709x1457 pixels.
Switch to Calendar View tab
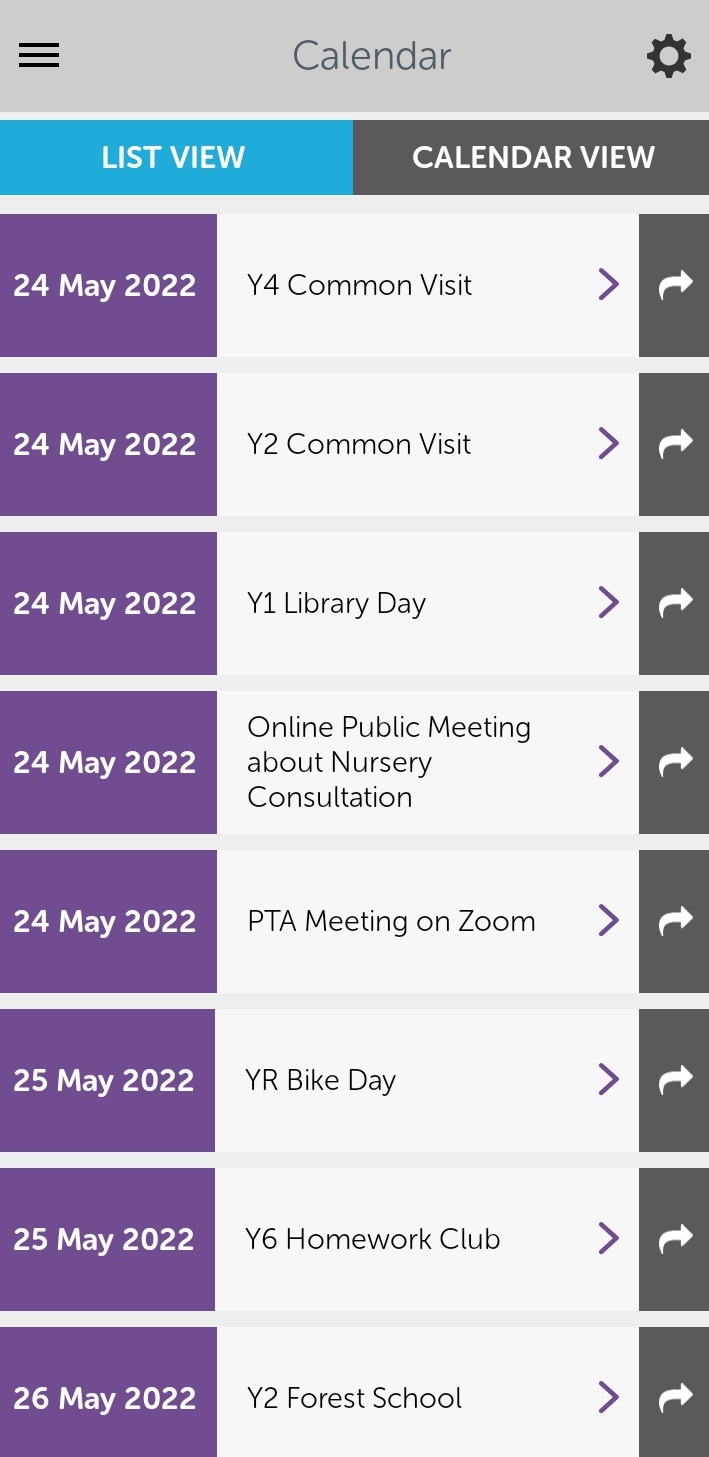point(532,157)
